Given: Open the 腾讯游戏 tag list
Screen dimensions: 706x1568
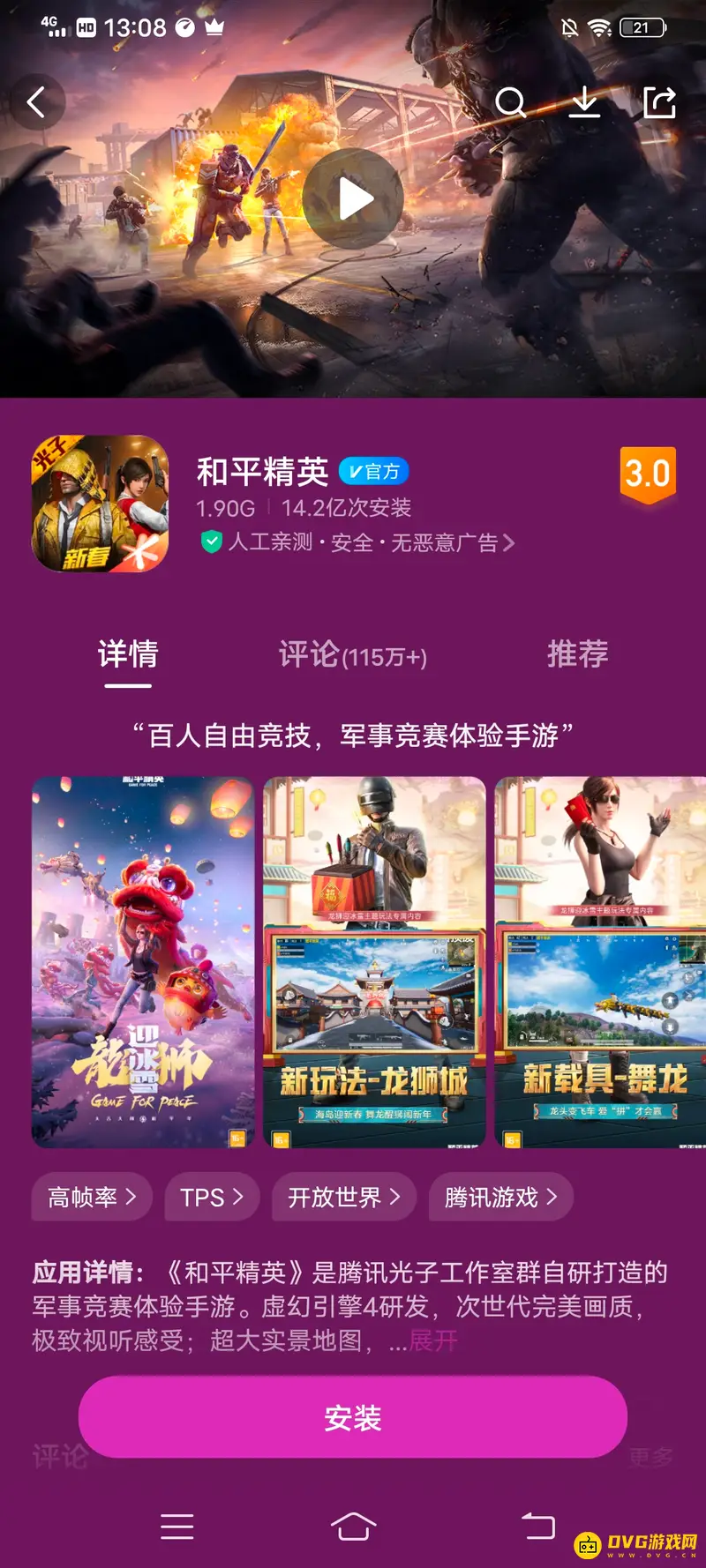Looking at the screenshot, I should coord(500,1197).
